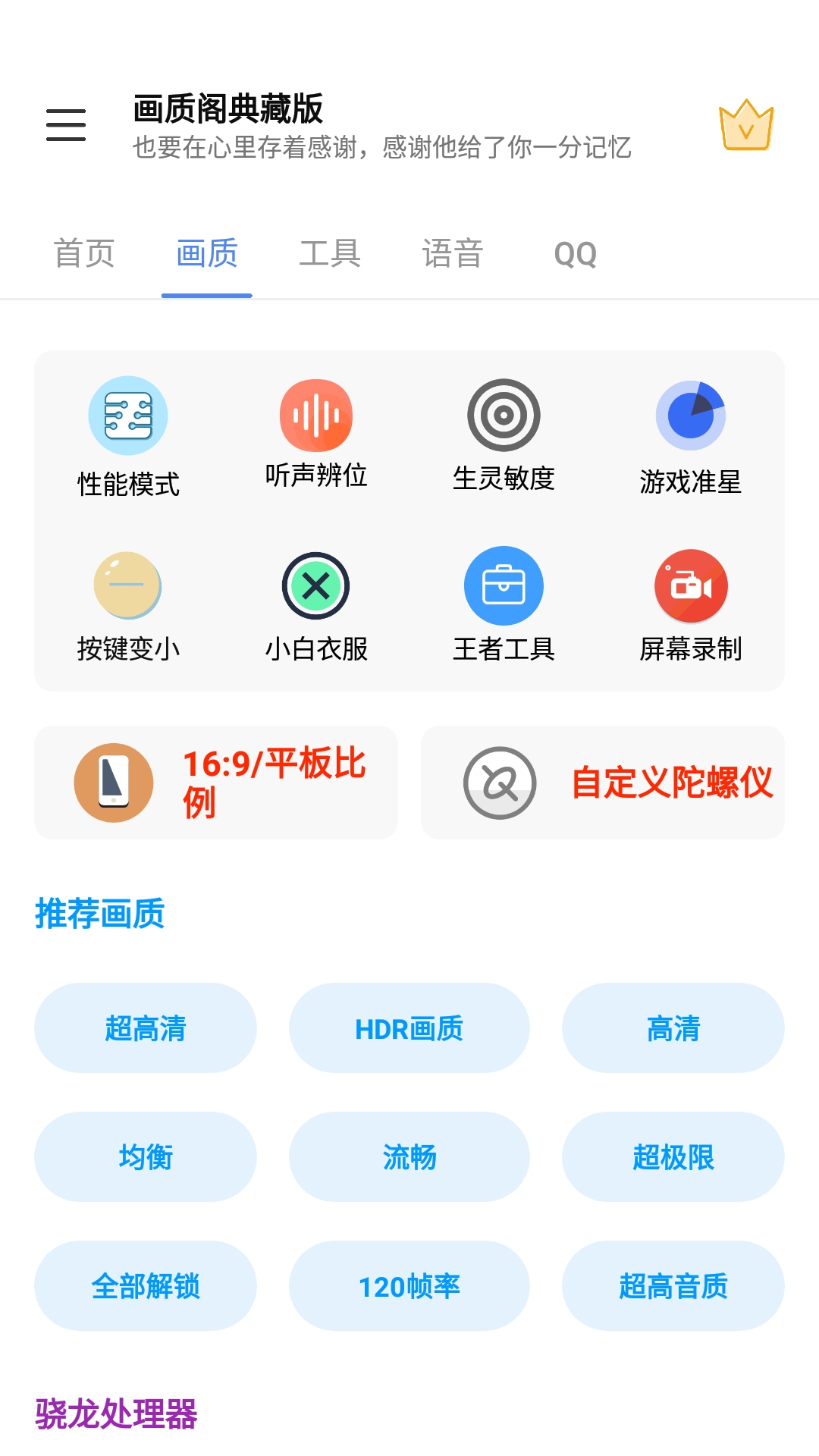The image size is (819, 1456).
Task: Open the 语音 tab
Action: click(453, 253)
